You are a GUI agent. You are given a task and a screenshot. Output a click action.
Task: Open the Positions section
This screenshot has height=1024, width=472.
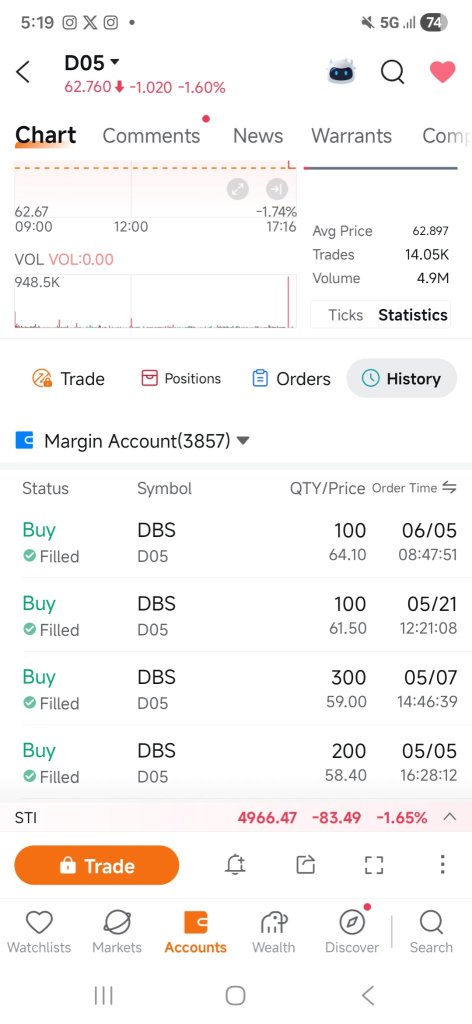(x=181, y=378)
